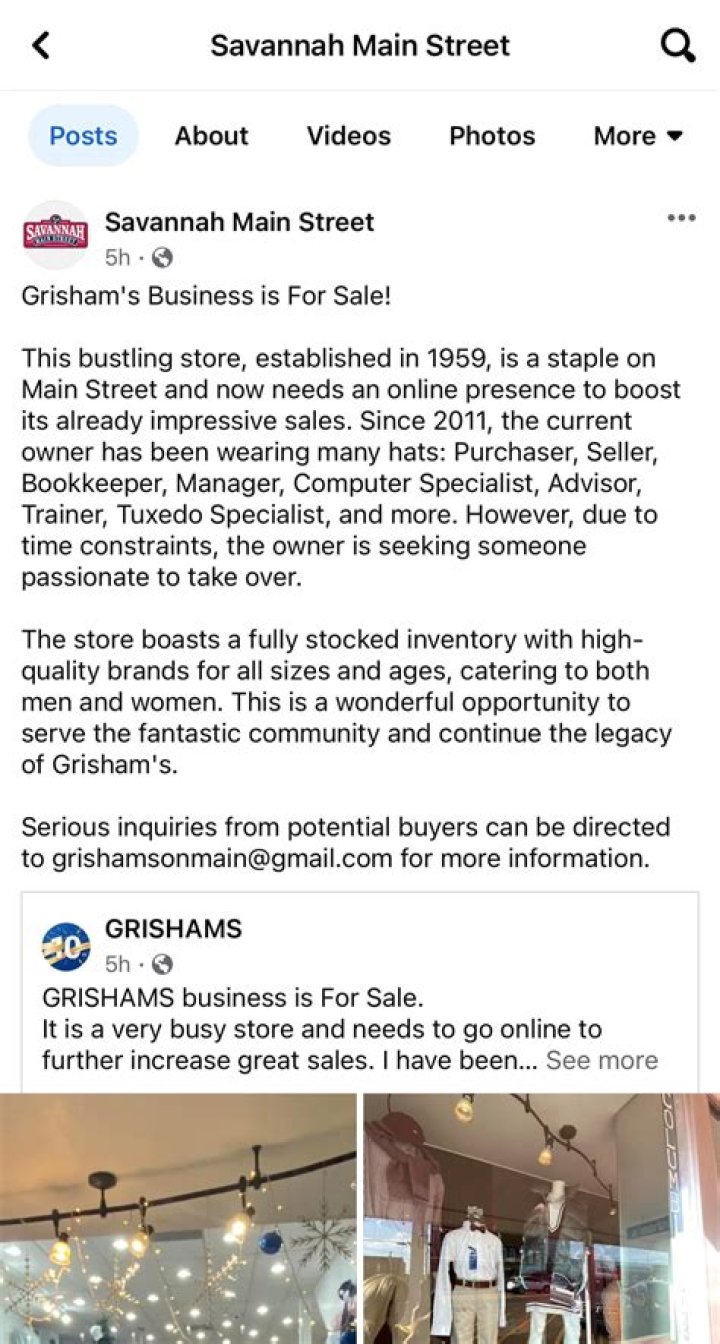Click the Savannah Main Street profile picture

tap(56, 232)
